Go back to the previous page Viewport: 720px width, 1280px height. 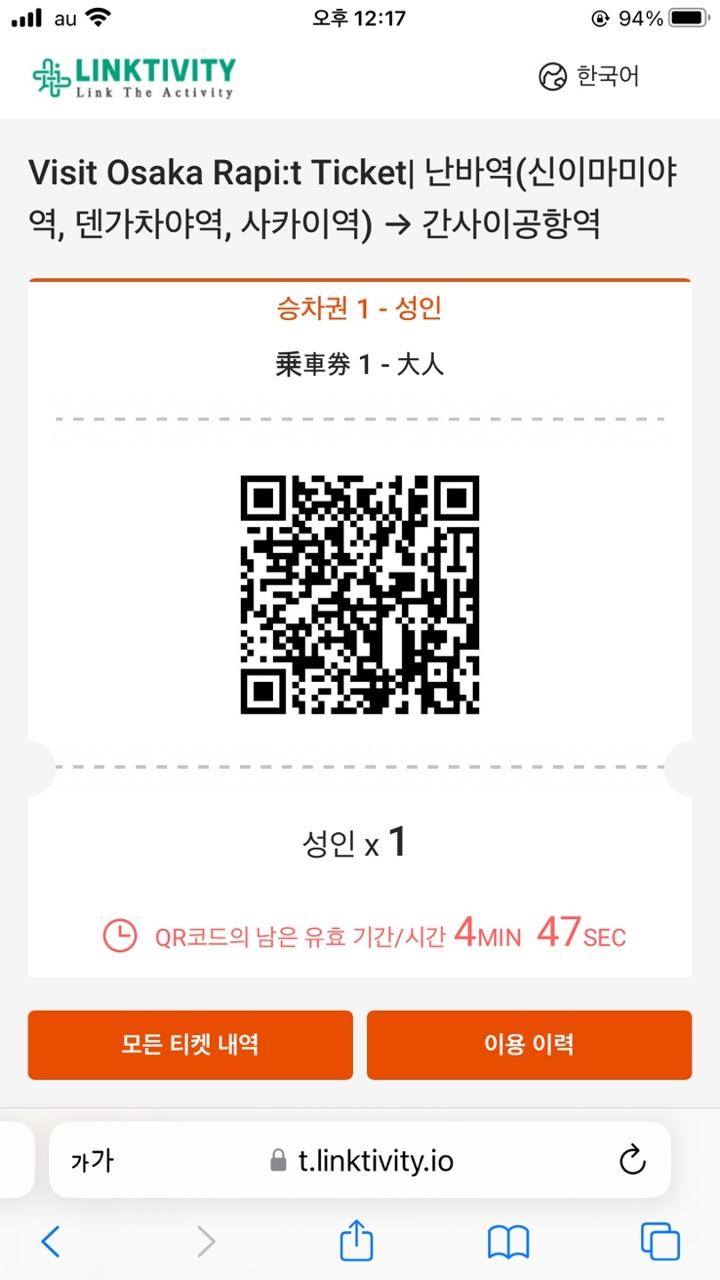[50, 1242]
